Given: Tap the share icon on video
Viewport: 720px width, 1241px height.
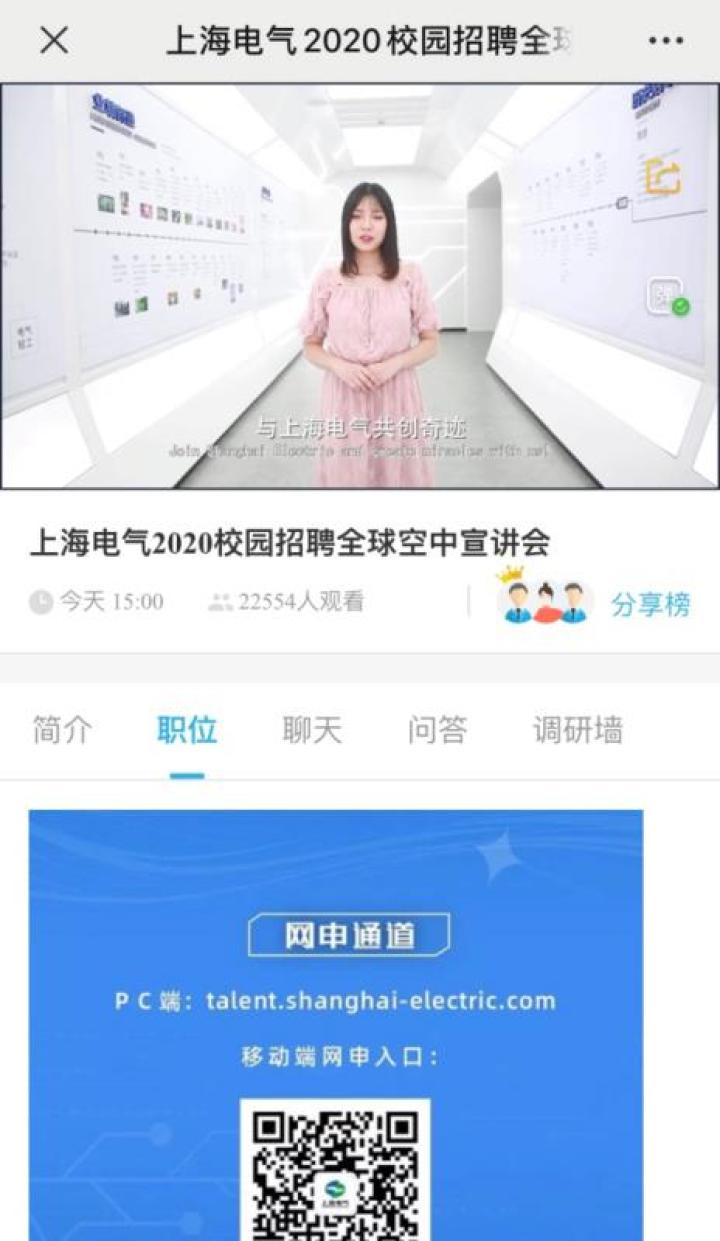Looking at the screenshot, I should tap(662, 177).
